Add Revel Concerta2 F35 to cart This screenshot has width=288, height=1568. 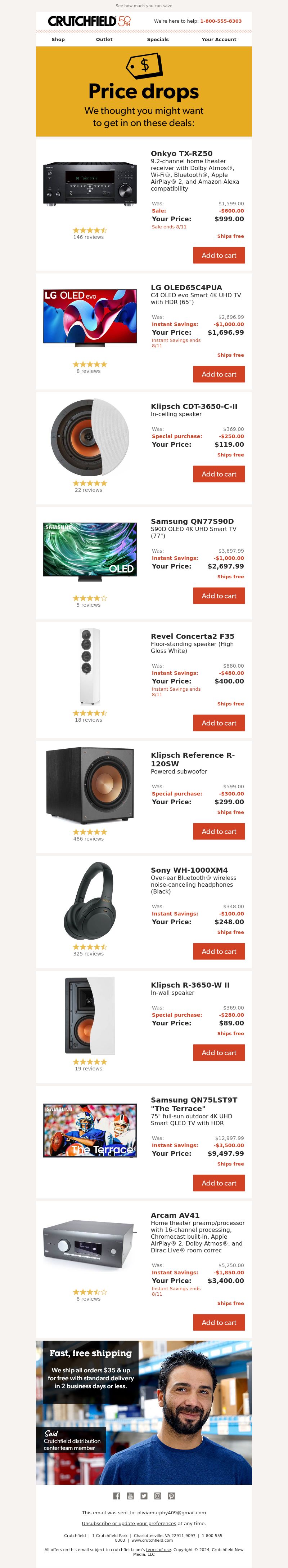click(x=219, y=723)
